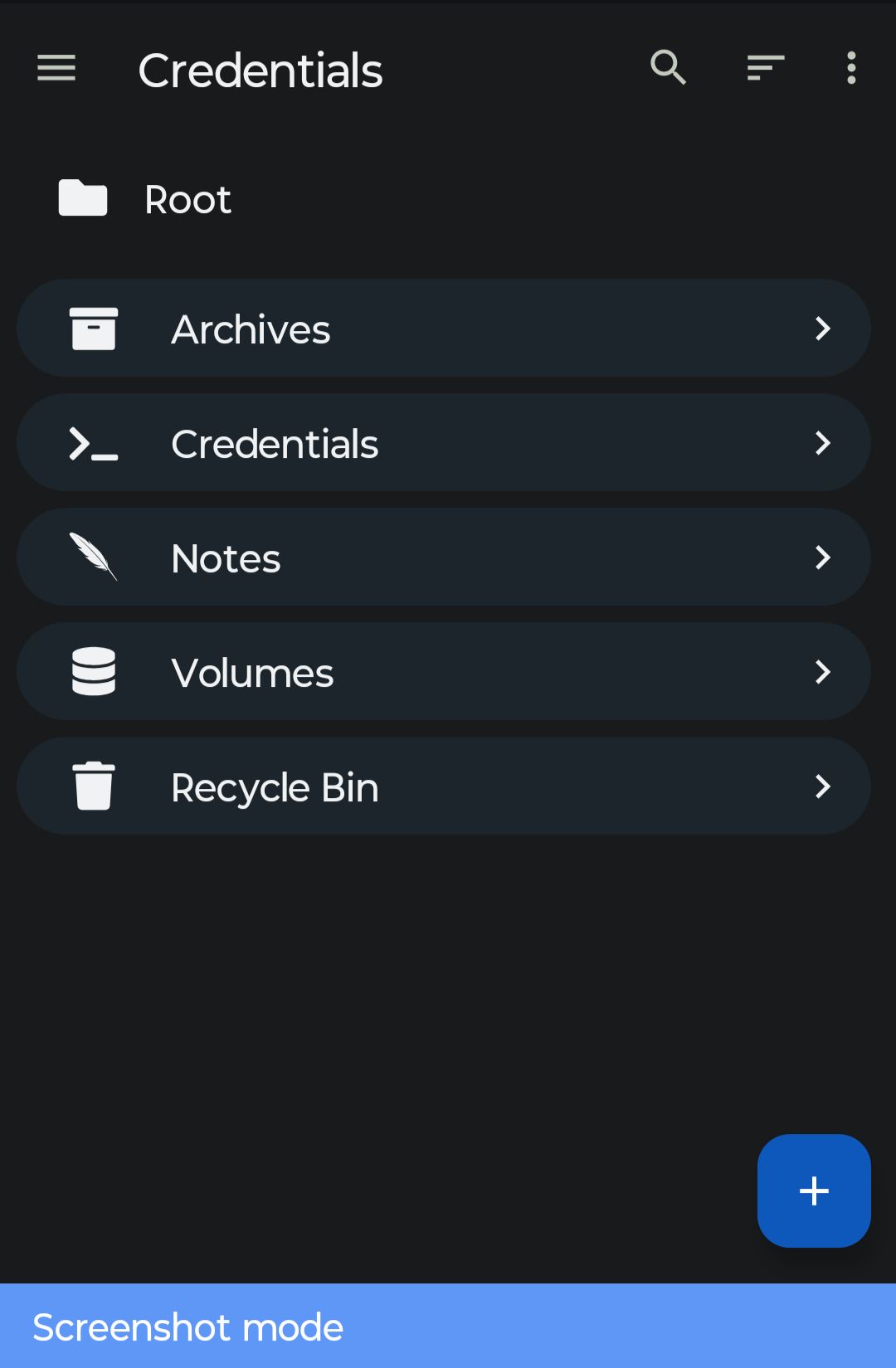Open the navigation drawer menu
Image resolution: width=896 pixels, height=1368 pixels.
(56, 68)
